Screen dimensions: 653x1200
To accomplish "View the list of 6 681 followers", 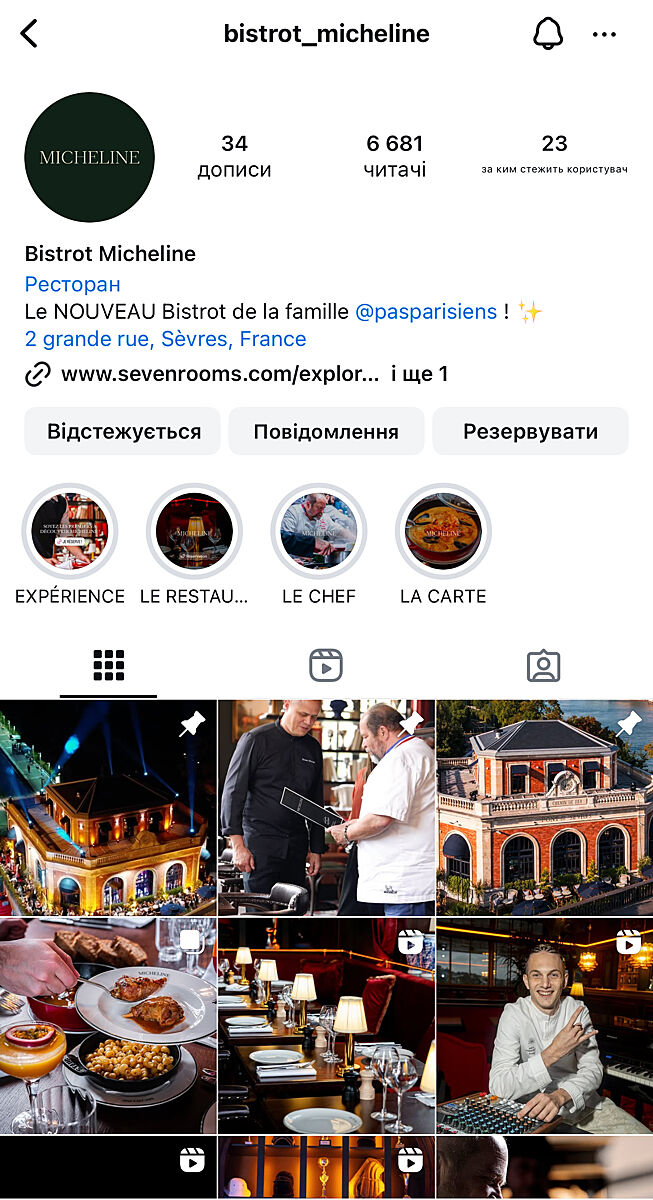I will (x=394, y=156).
